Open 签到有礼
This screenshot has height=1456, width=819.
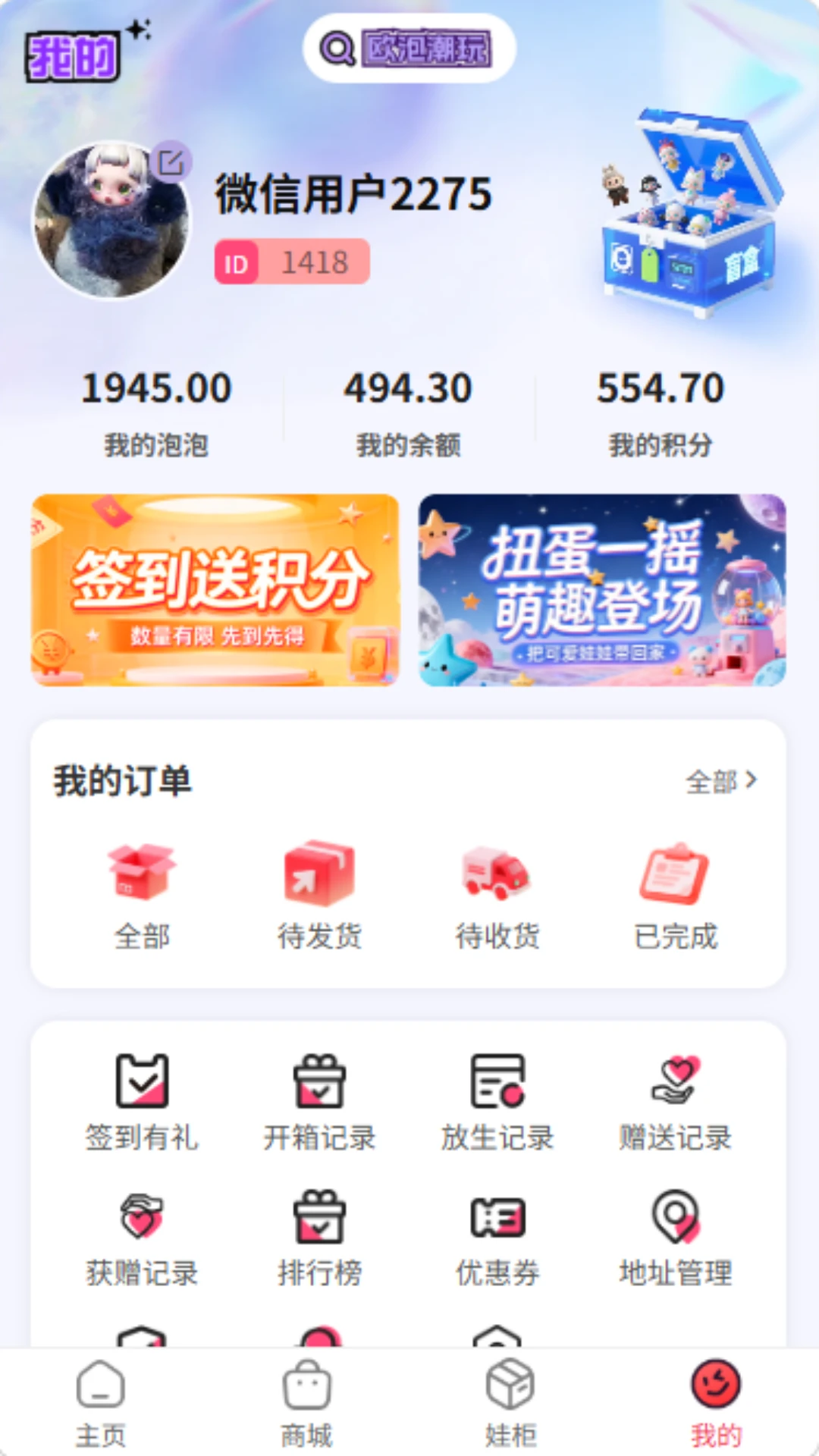tap(142, 1103)
